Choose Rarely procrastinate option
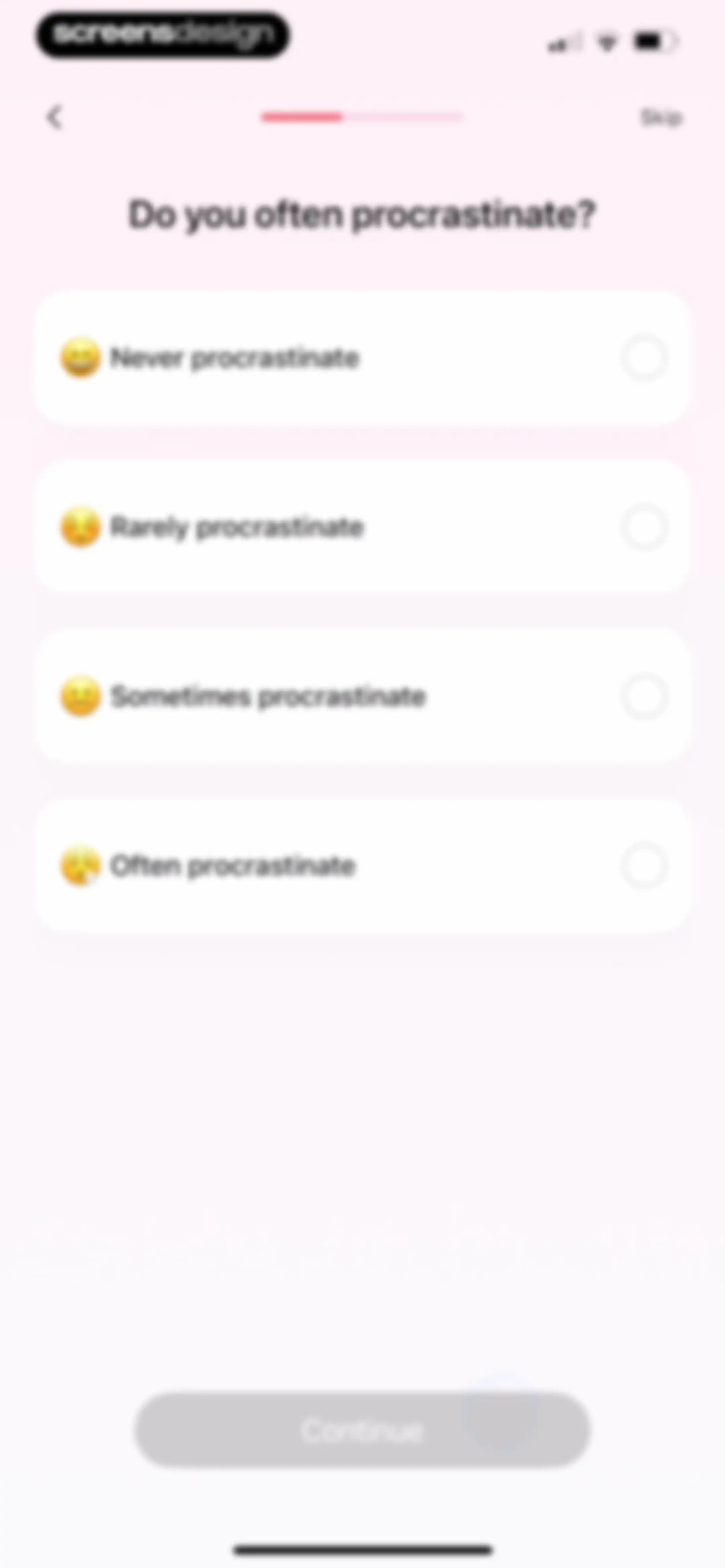This screenshot has height=1568, width=725. (362, 527)
